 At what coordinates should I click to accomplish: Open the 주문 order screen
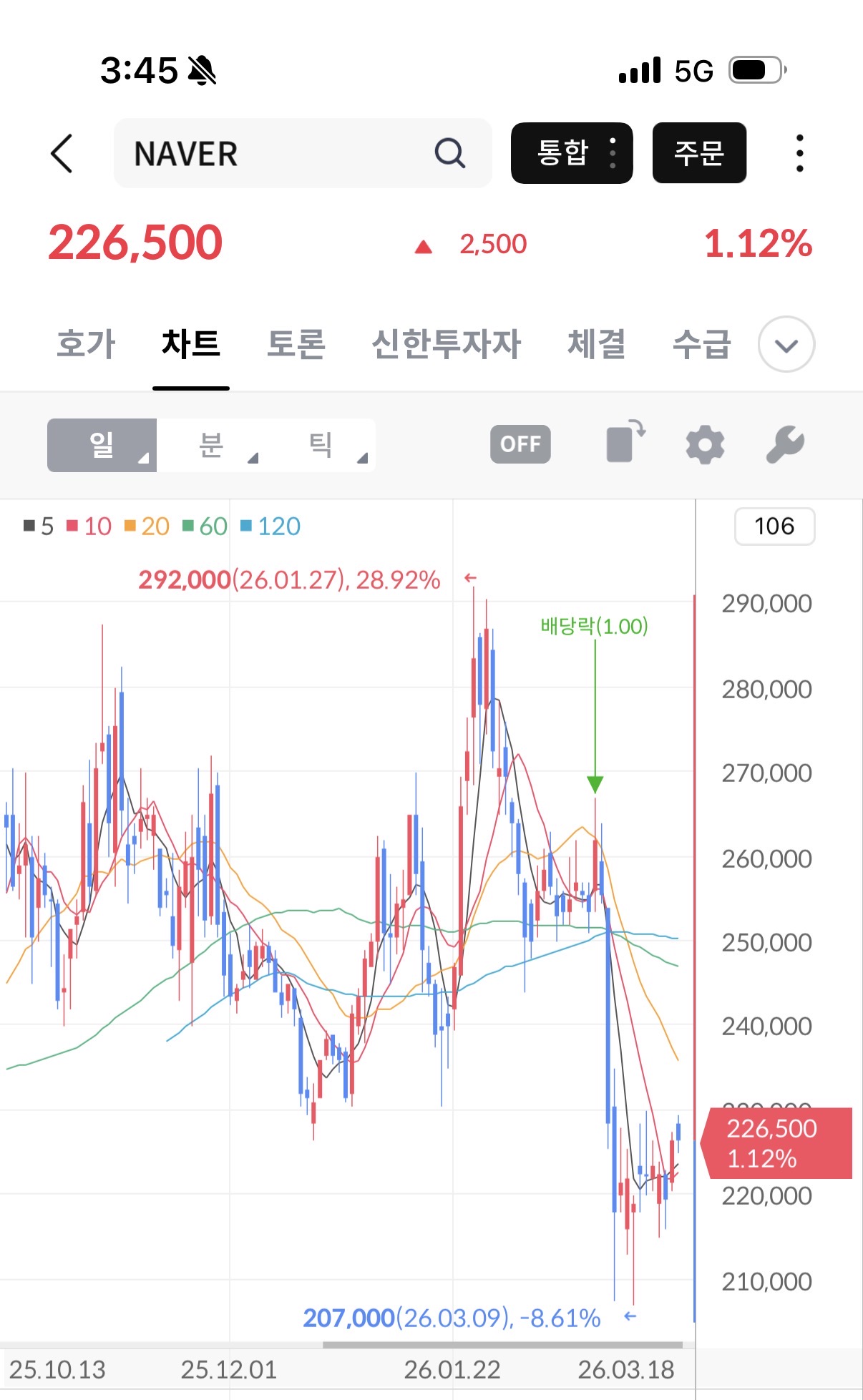click(699, 153)
